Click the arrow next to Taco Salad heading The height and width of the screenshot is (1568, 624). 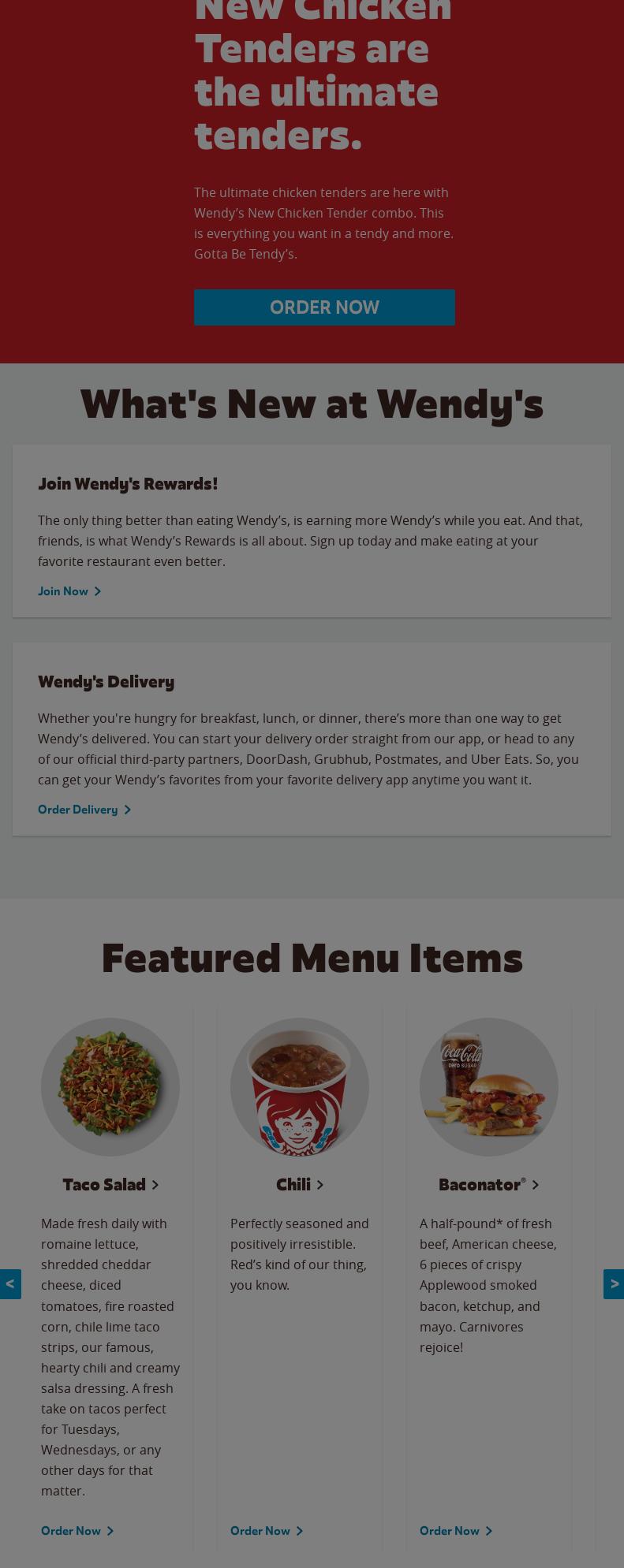tap(155, 1185)
